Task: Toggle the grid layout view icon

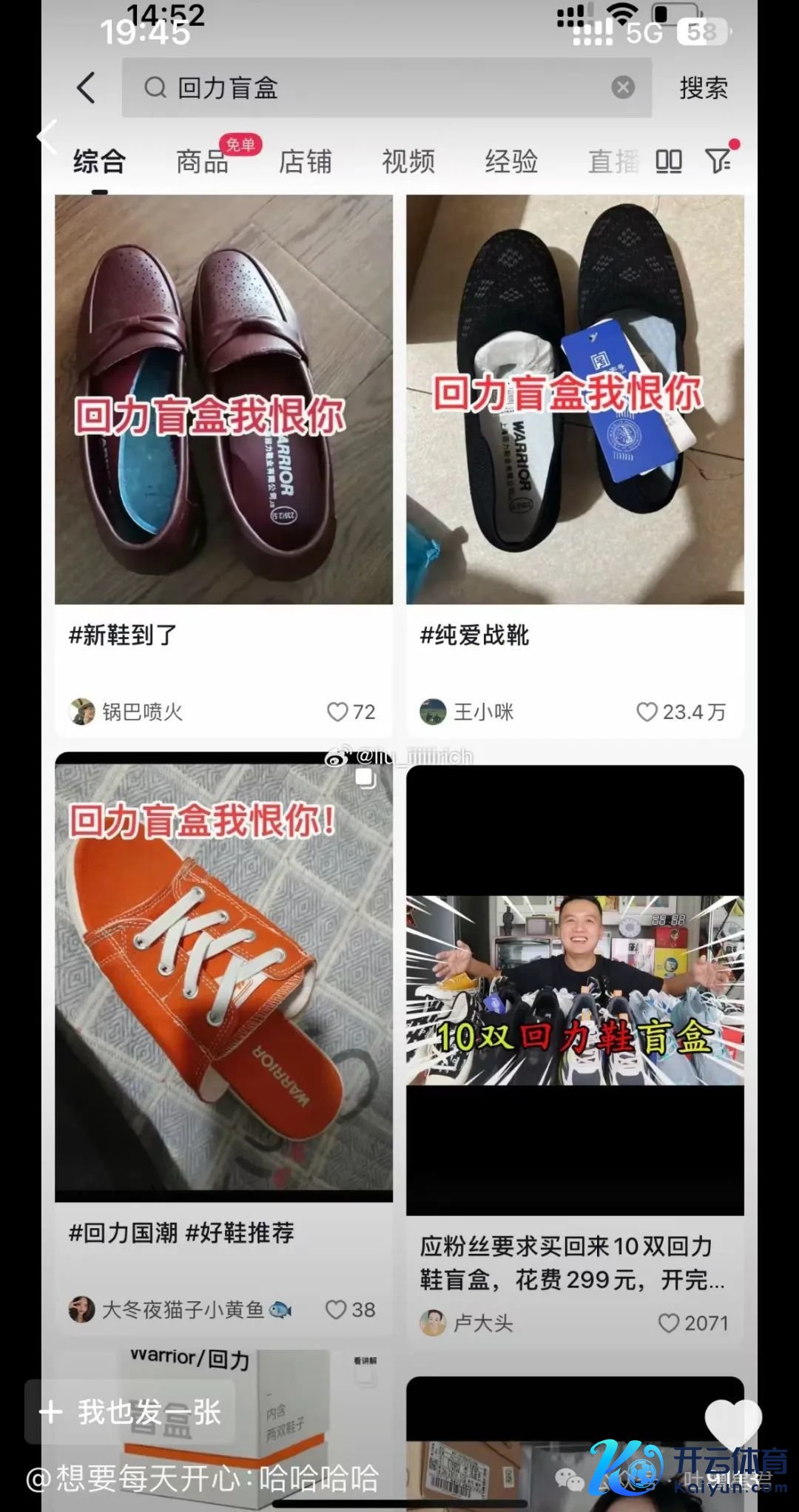Action: 668,161
